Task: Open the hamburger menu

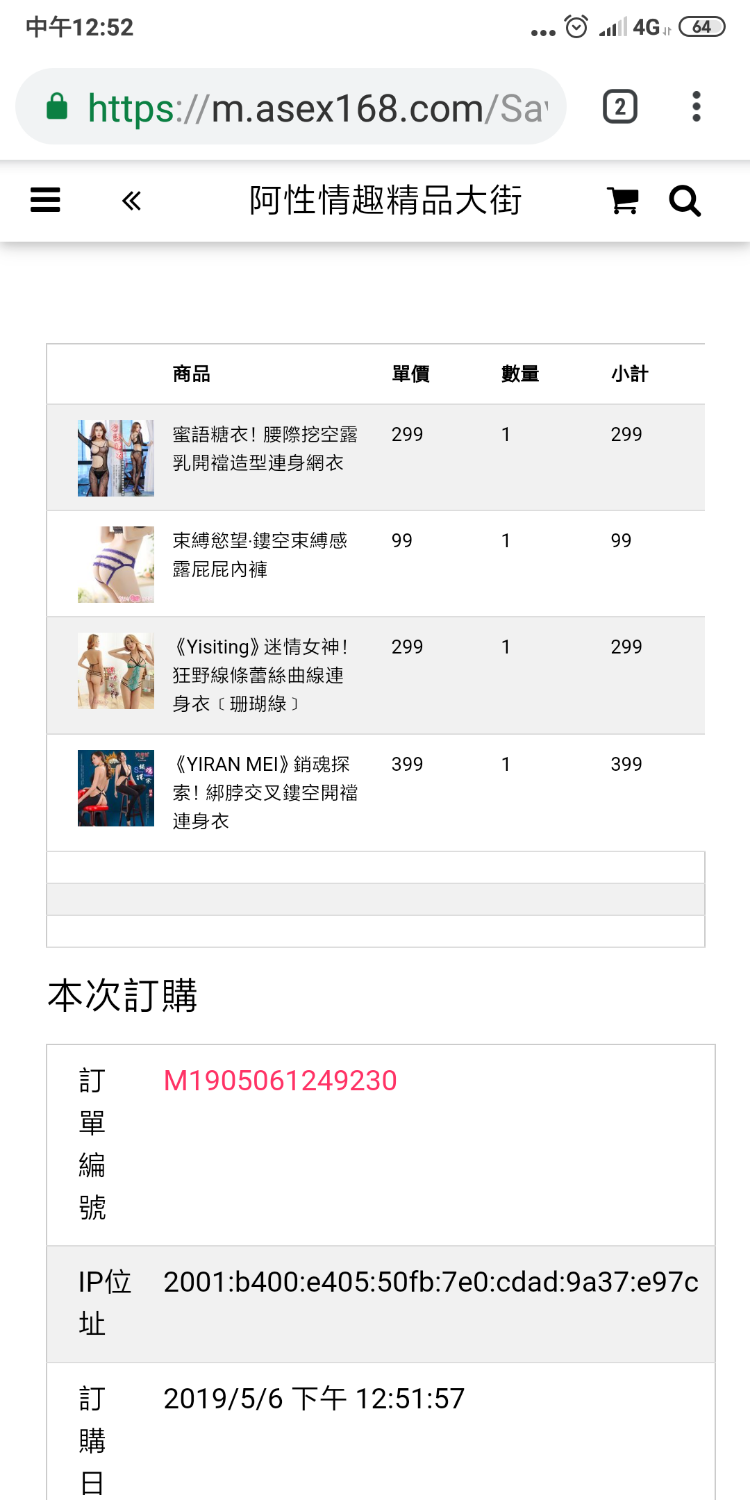Action: coord(46,201)
